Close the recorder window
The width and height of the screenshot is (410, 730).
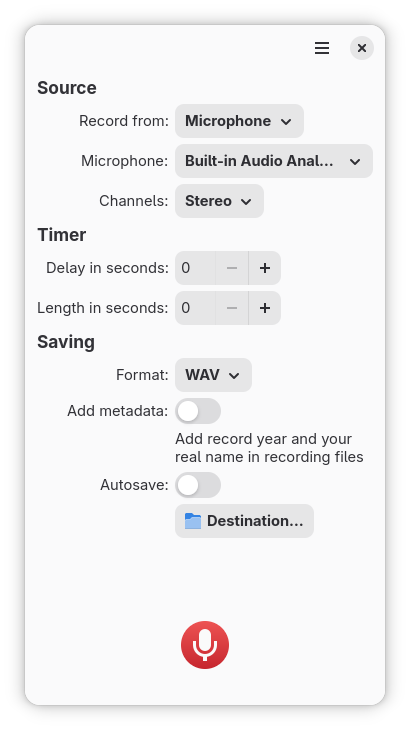point(362,48)
